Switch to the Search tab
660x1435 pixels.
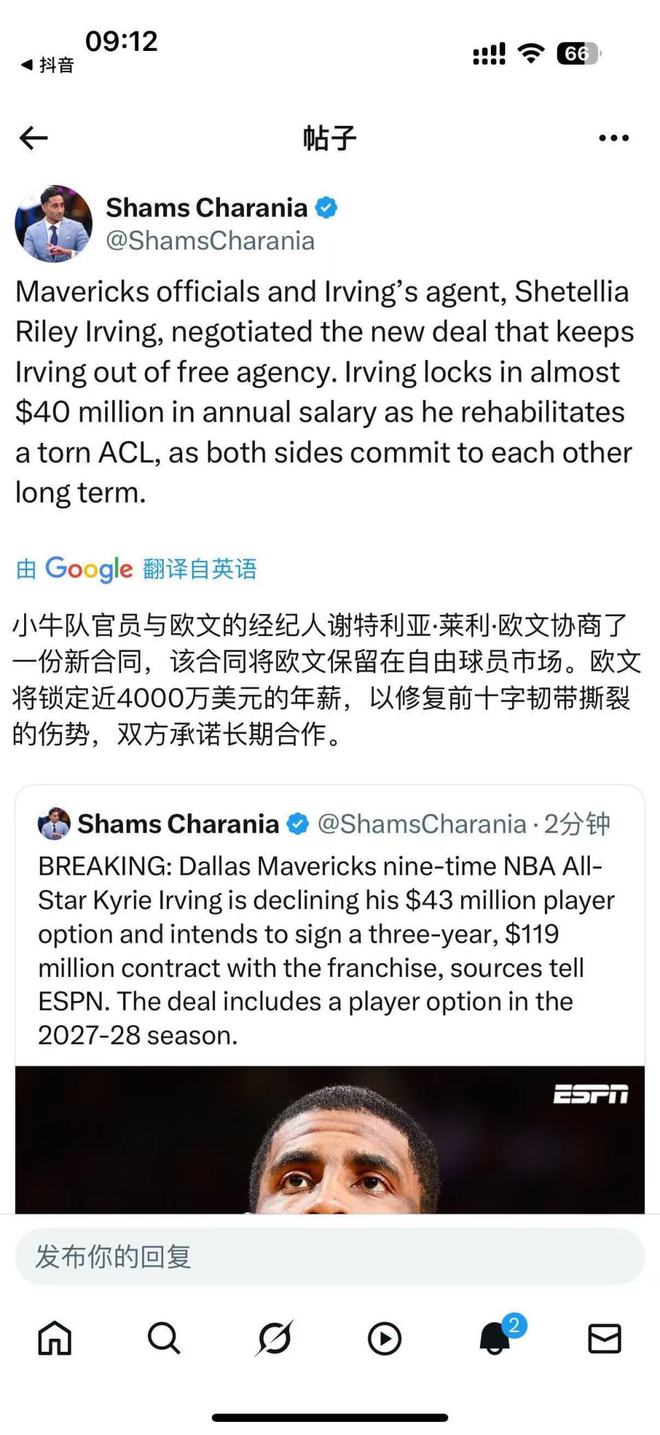tap(164, 1338)
